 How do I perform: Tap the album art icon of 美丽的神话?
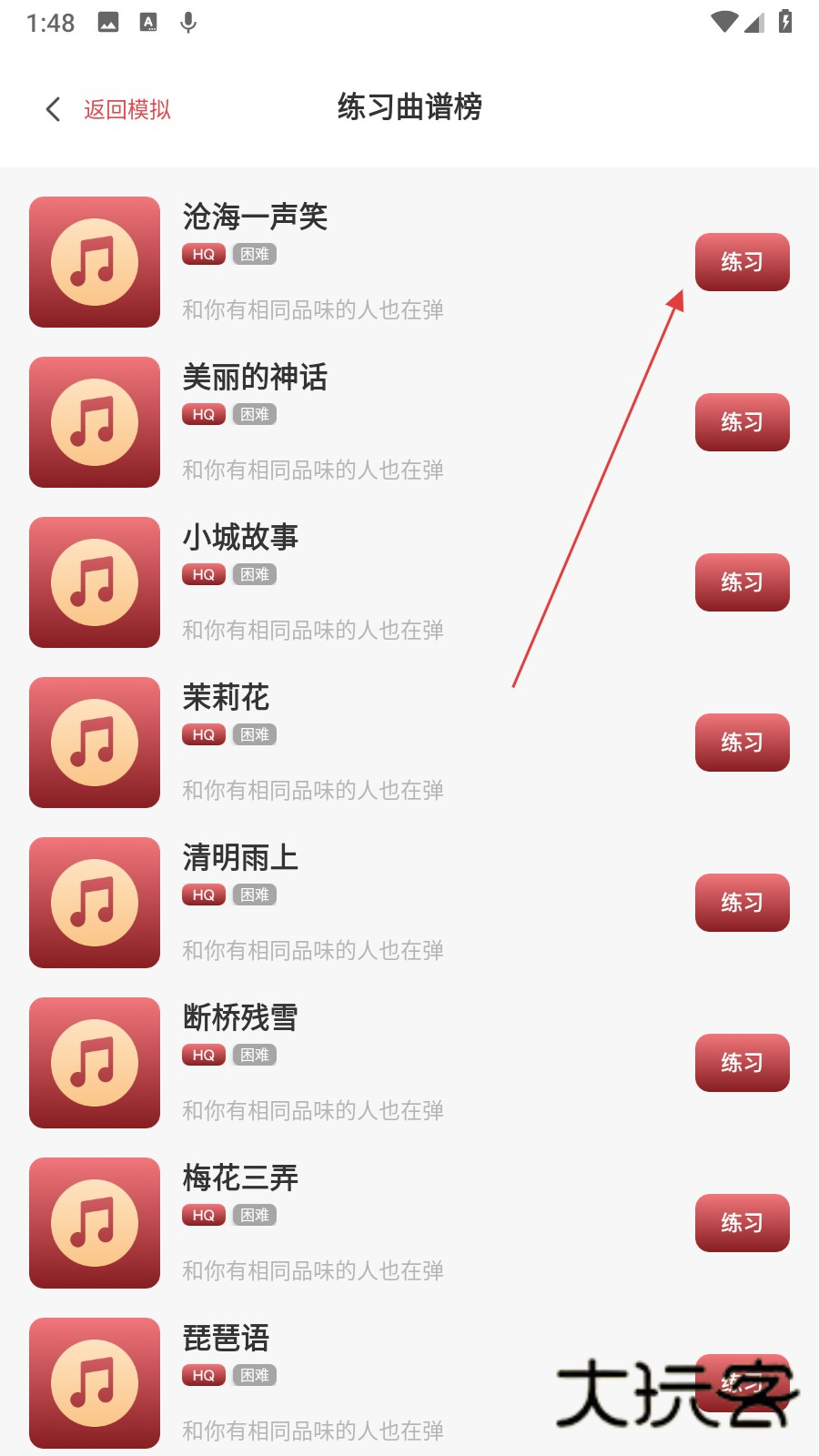click(x=94, y=421)
